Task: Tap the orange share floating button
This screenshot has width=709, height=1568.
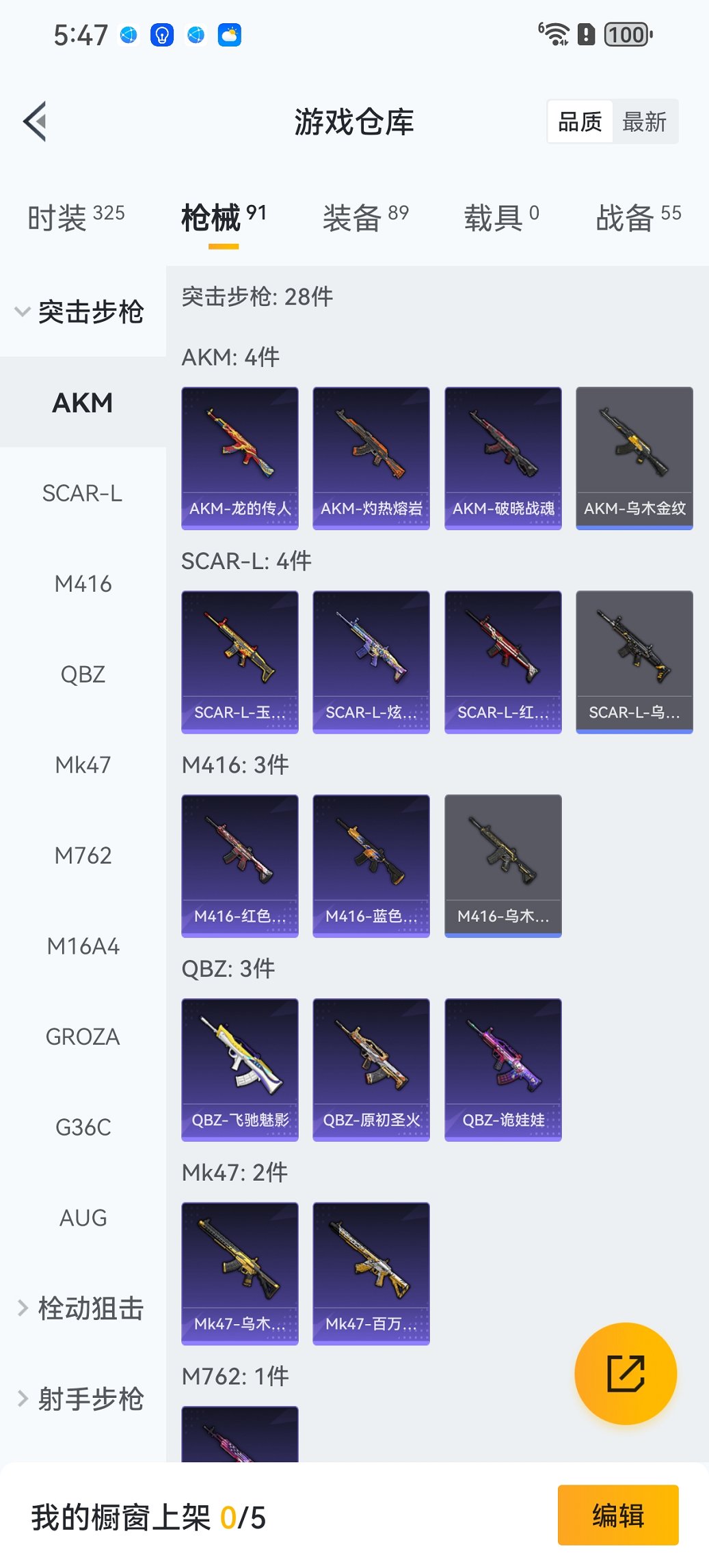Action: pos(626,1373)
